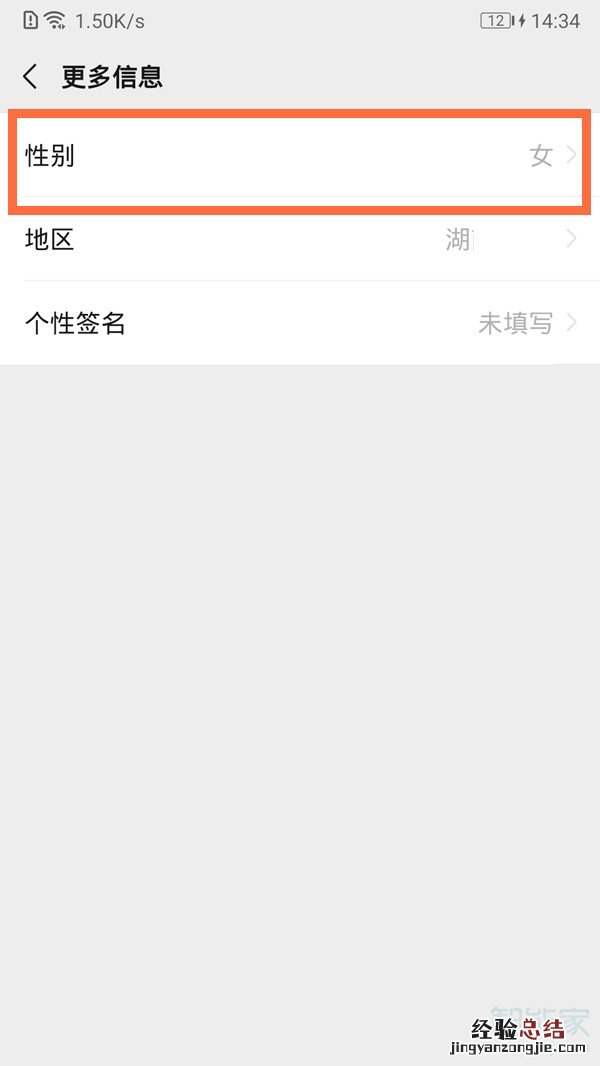Open the 性别 gender setting
This screenshot has height=1066, width=600.
point(300,156)
